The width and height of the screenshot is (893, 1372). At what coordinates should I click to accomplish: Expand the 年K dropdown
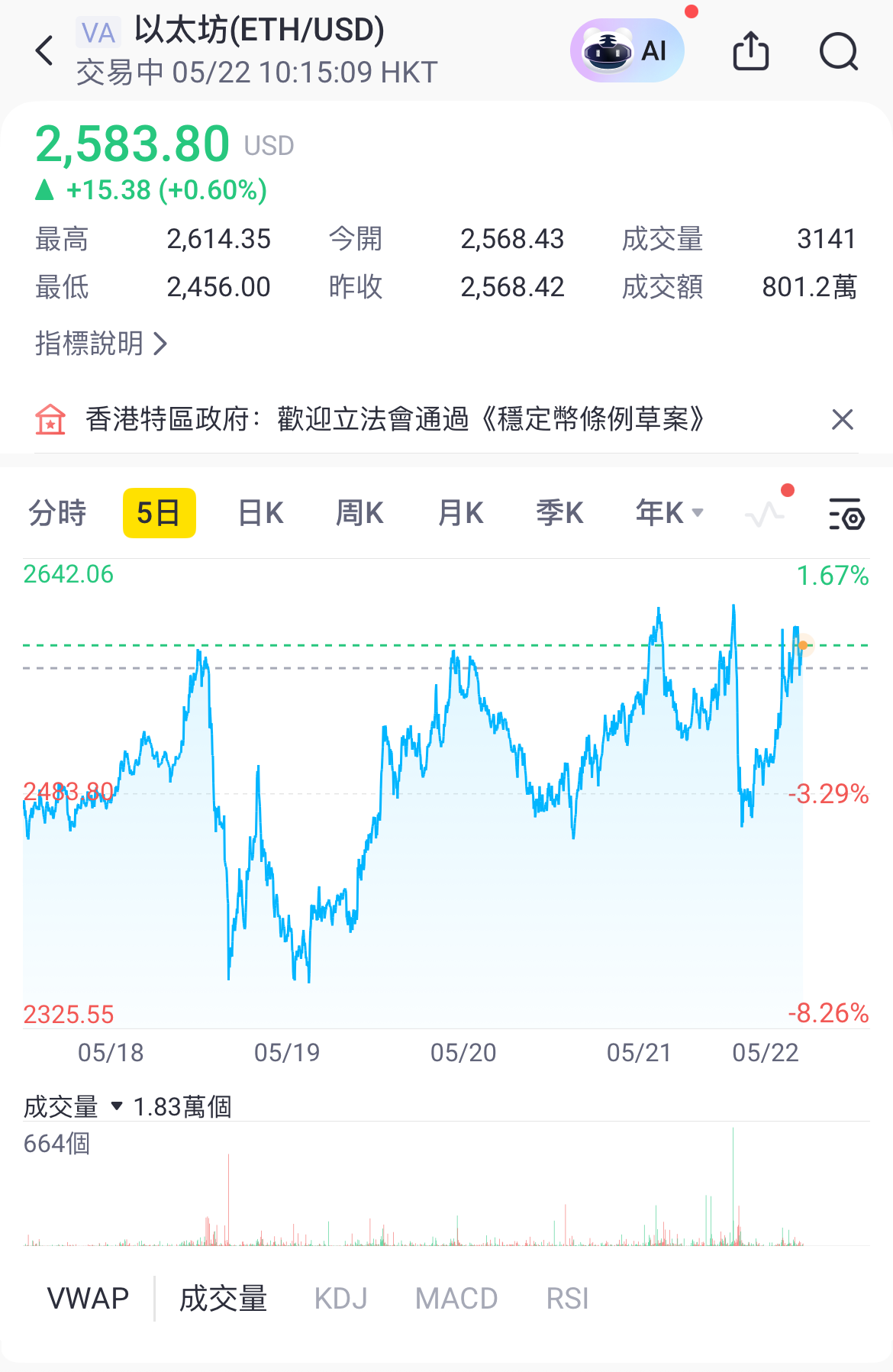[x=669, y=513]
